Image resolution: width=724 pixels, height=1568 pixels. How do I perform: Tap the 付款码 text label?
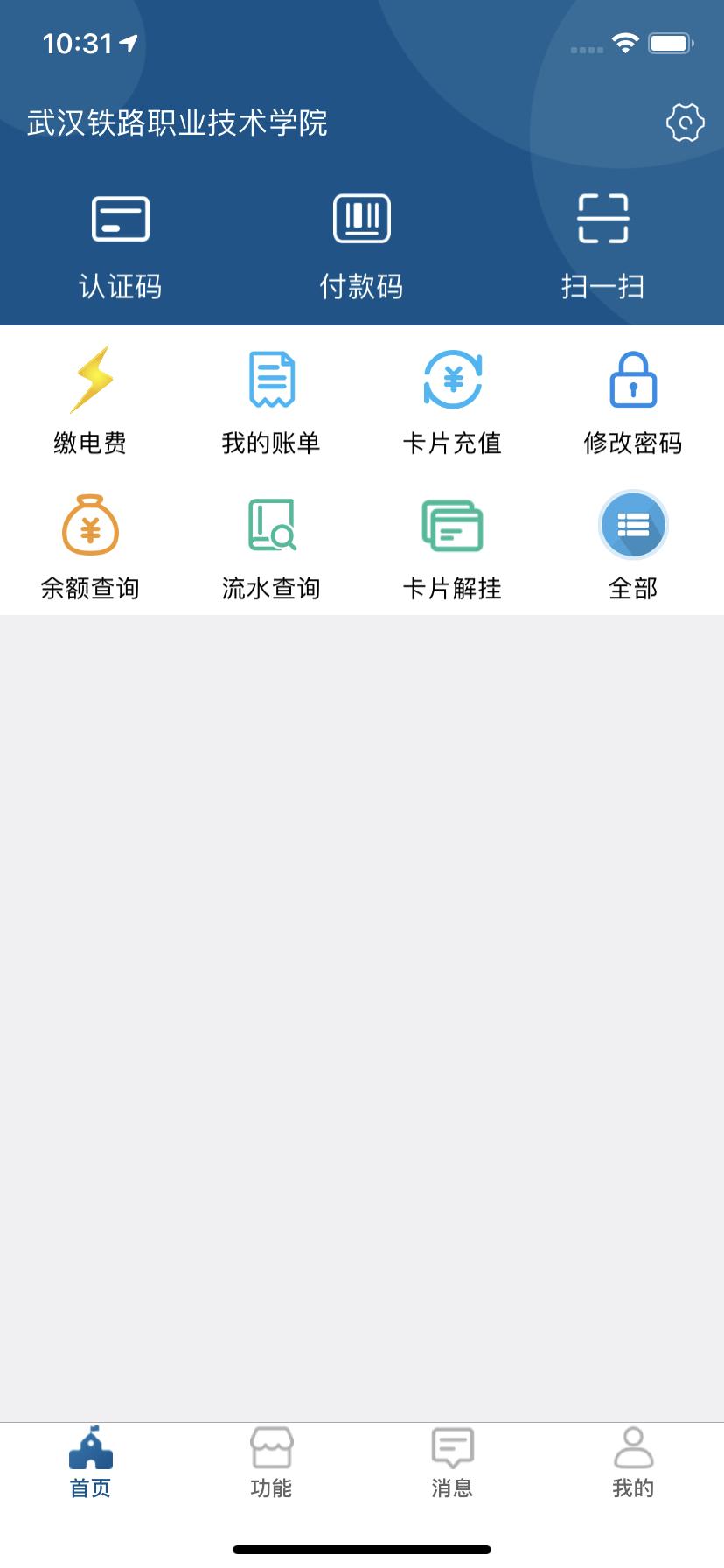point(362,286)
